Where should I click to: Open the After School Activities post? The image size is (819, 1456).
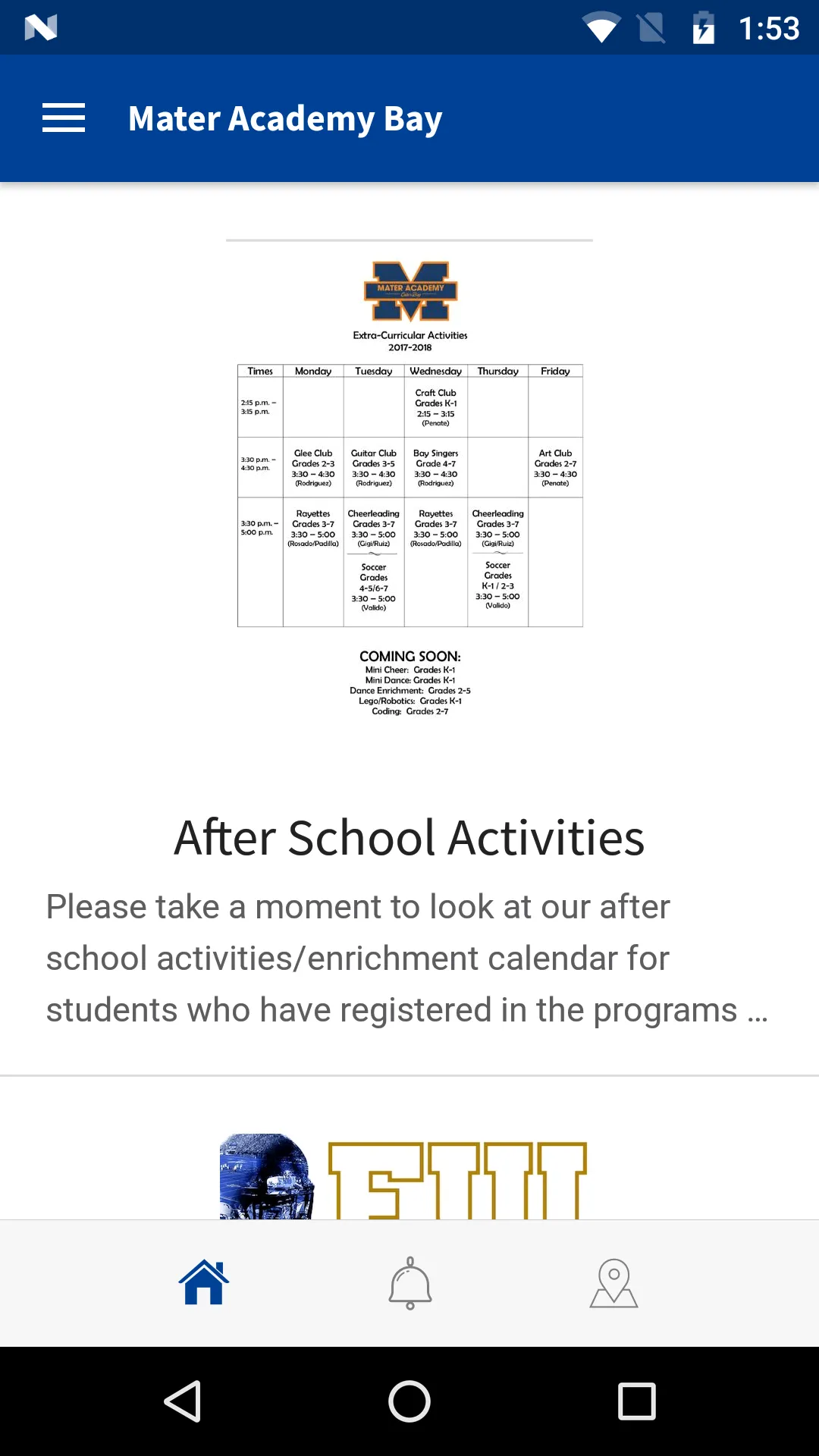pyautogui.click(x=409, y=837)
